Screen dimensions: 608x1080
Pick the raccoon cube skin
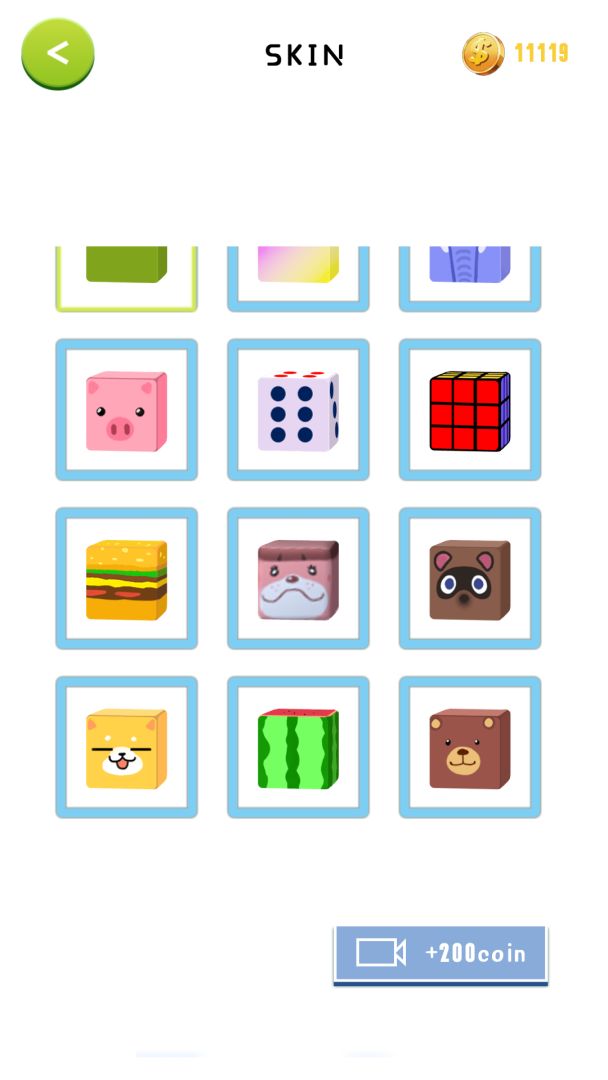[x=470, y=579]
